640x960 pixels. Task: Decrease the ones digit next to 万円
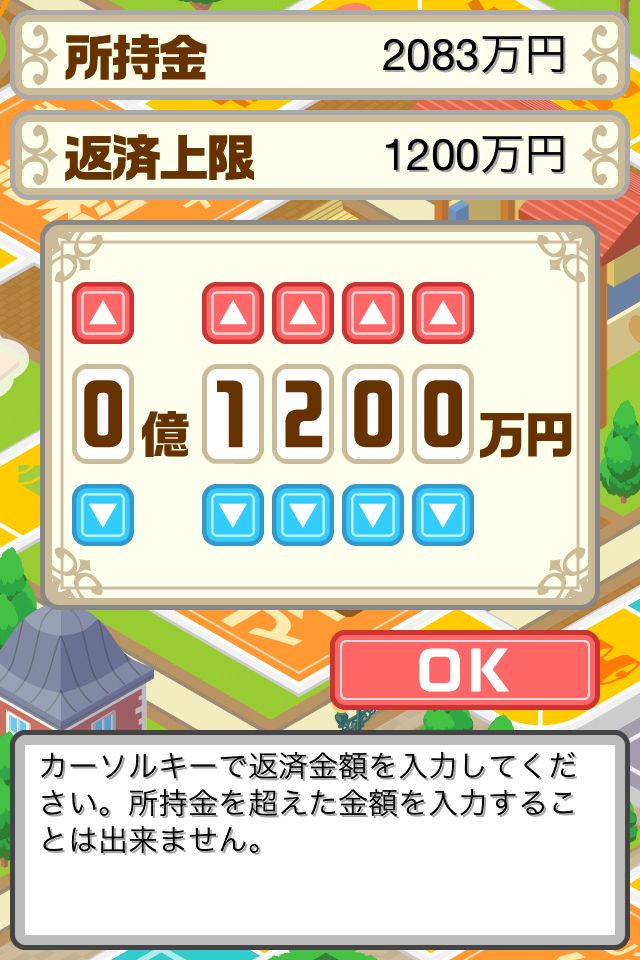tap(443, 515)
